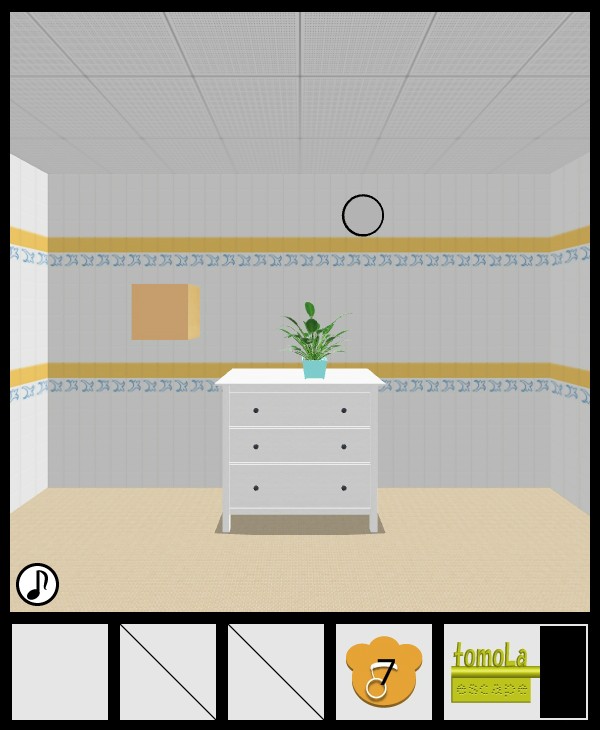Open the bottom drawer of the dresser
The height and width of the screenshot is (730, 600).
click(x=299, y=487)
